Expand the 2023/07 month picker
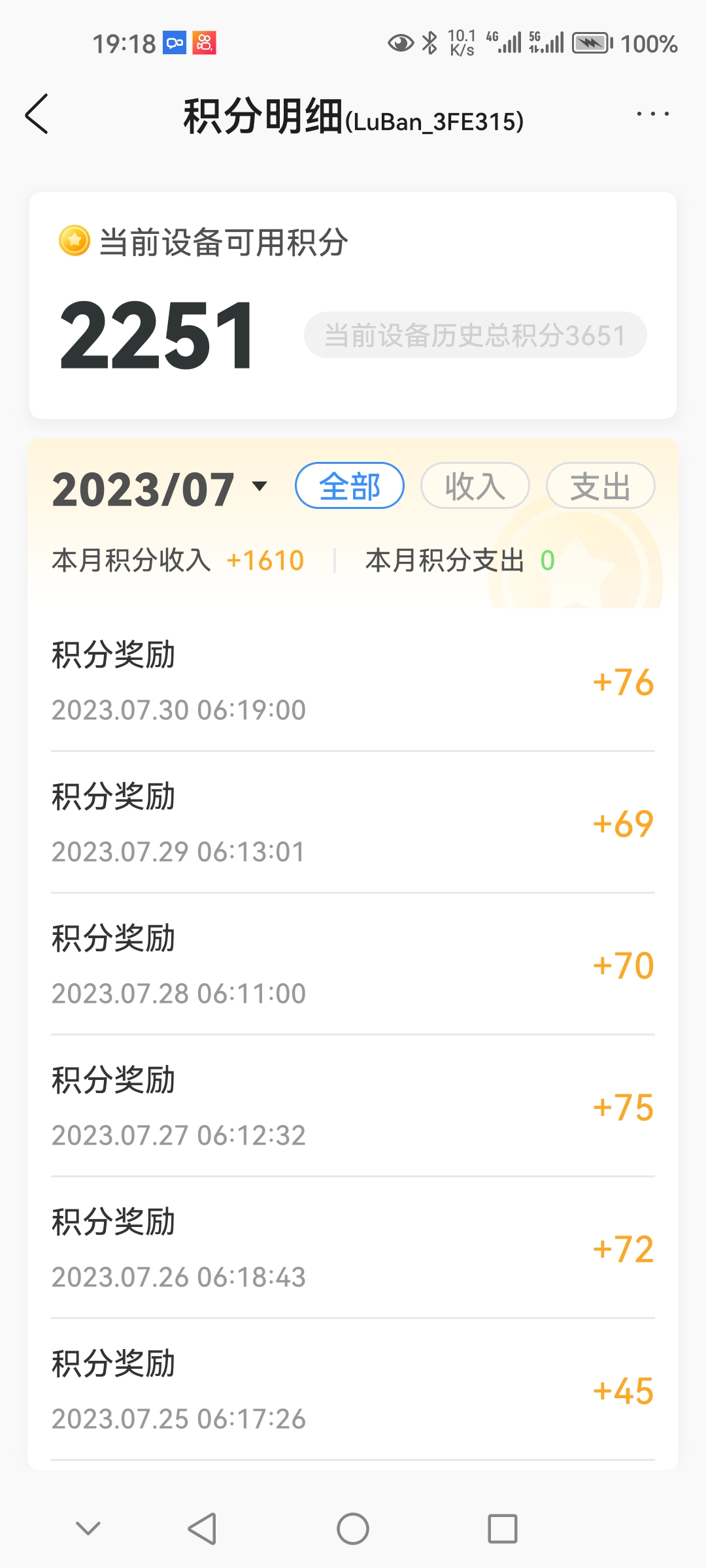The image size is (706, 1568). coord(160,489)
